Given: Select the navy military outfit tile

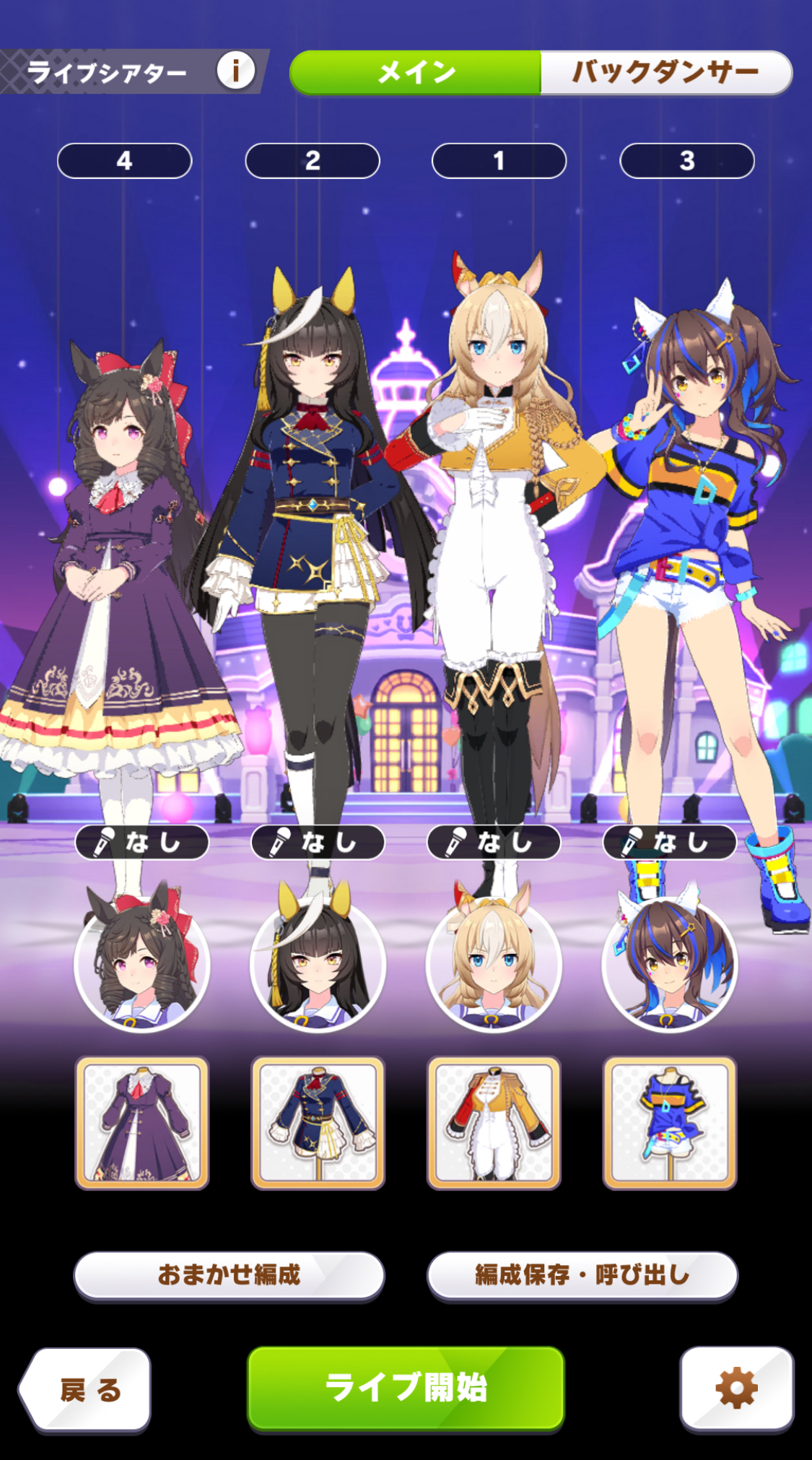Looking at the screenshot, I should click(318, 1122).
